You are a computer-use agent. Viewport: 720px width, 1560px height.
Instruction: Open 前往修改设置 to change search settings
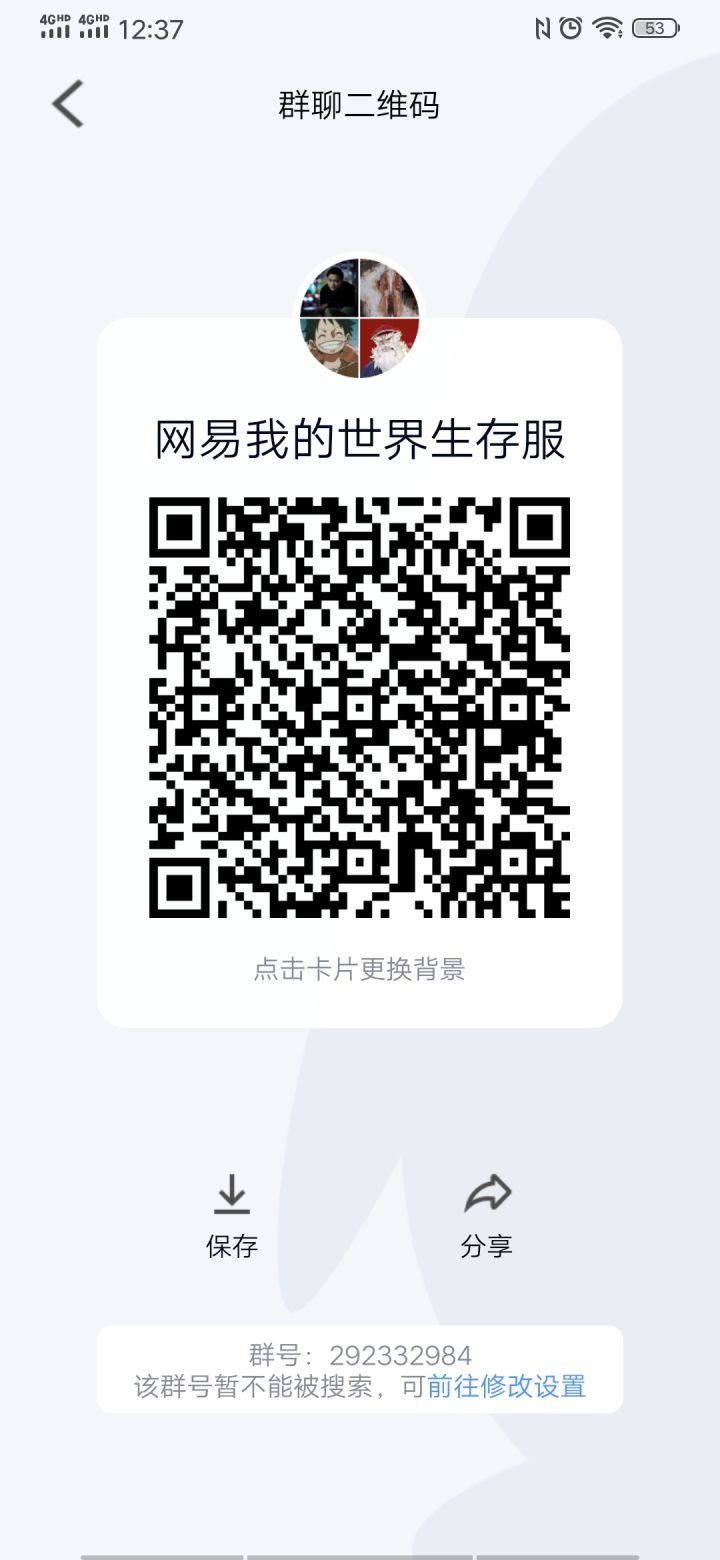click(x=510, y=1388)
